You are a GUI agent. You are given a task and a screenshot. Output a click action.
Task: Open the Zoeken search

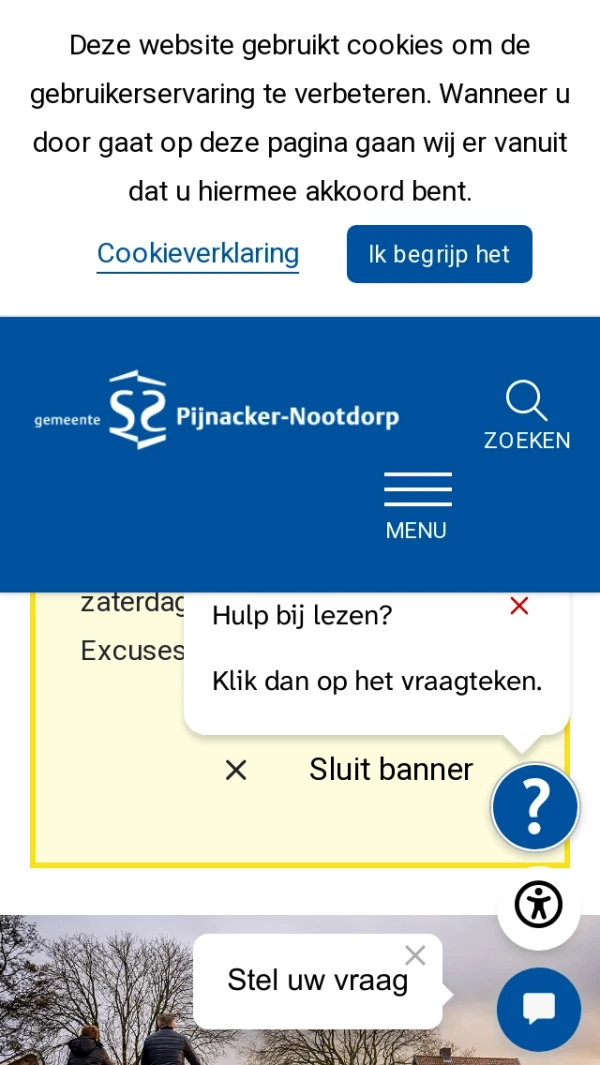coord(526,415)
